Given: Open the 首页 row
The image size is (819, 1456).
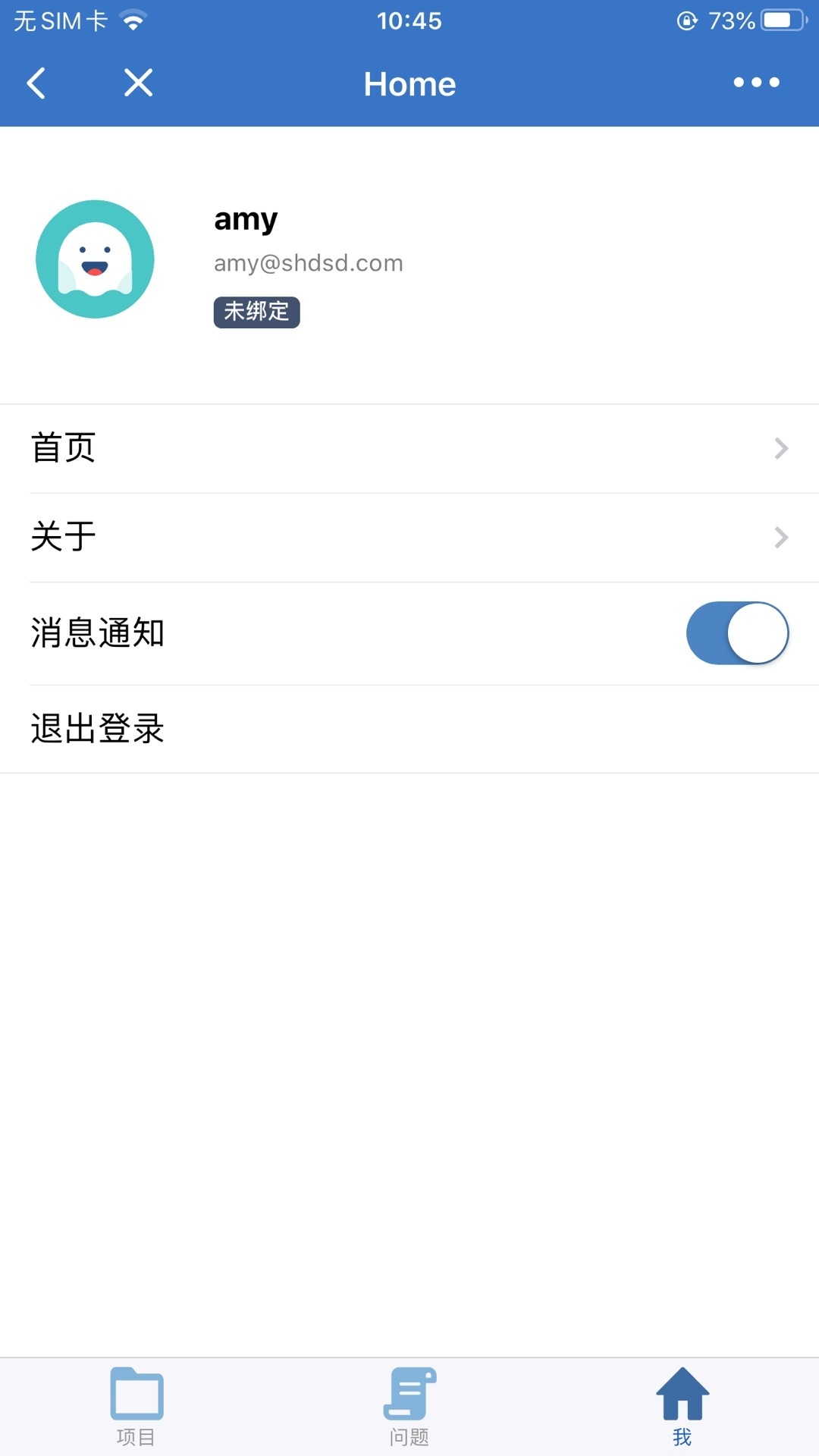Looking at the screenshot, I should (x=409, y=448).
